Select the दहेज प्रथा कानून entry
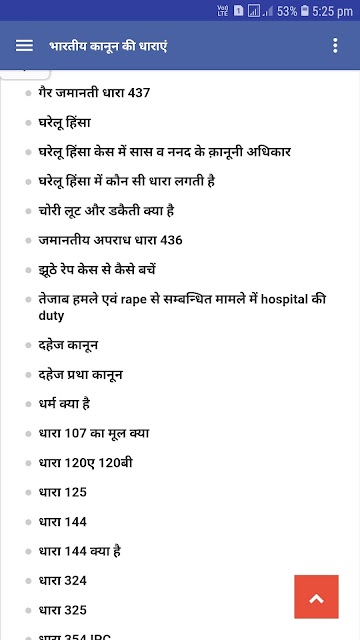 80,375
